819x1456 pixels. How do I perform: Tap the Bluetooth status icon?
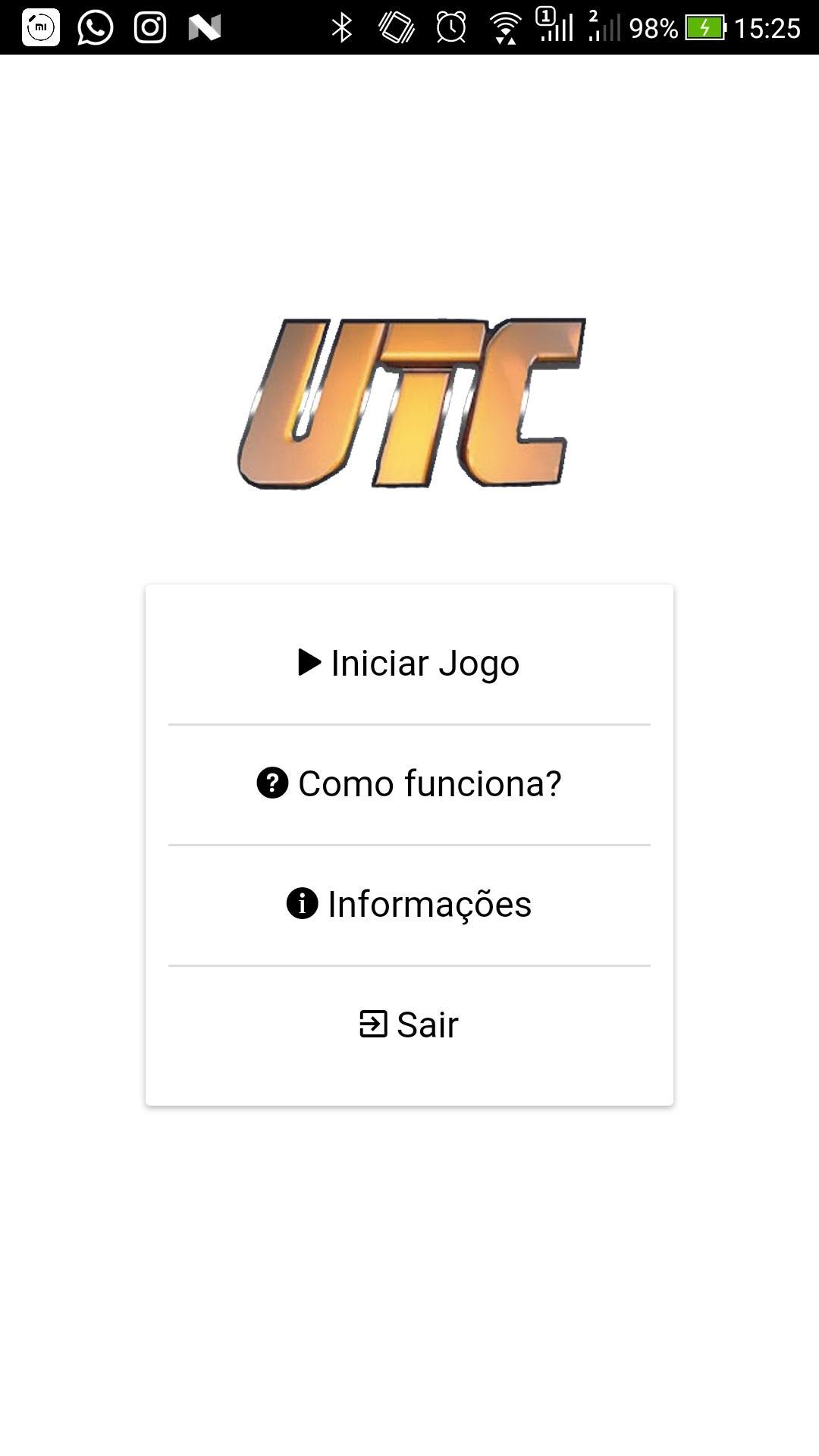click(341, 28)
